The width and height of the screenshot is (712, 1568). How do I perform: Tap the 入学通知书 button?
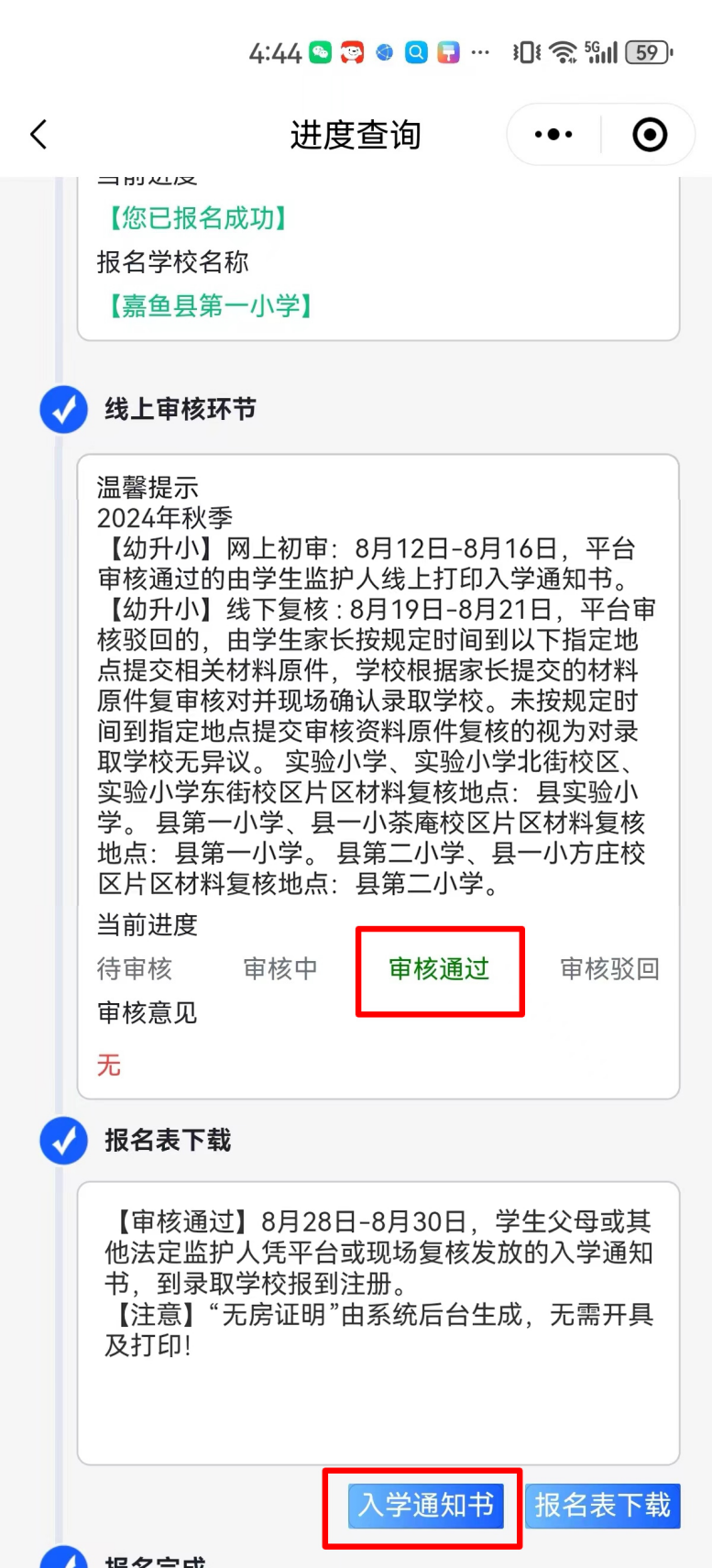(426, 1506)
